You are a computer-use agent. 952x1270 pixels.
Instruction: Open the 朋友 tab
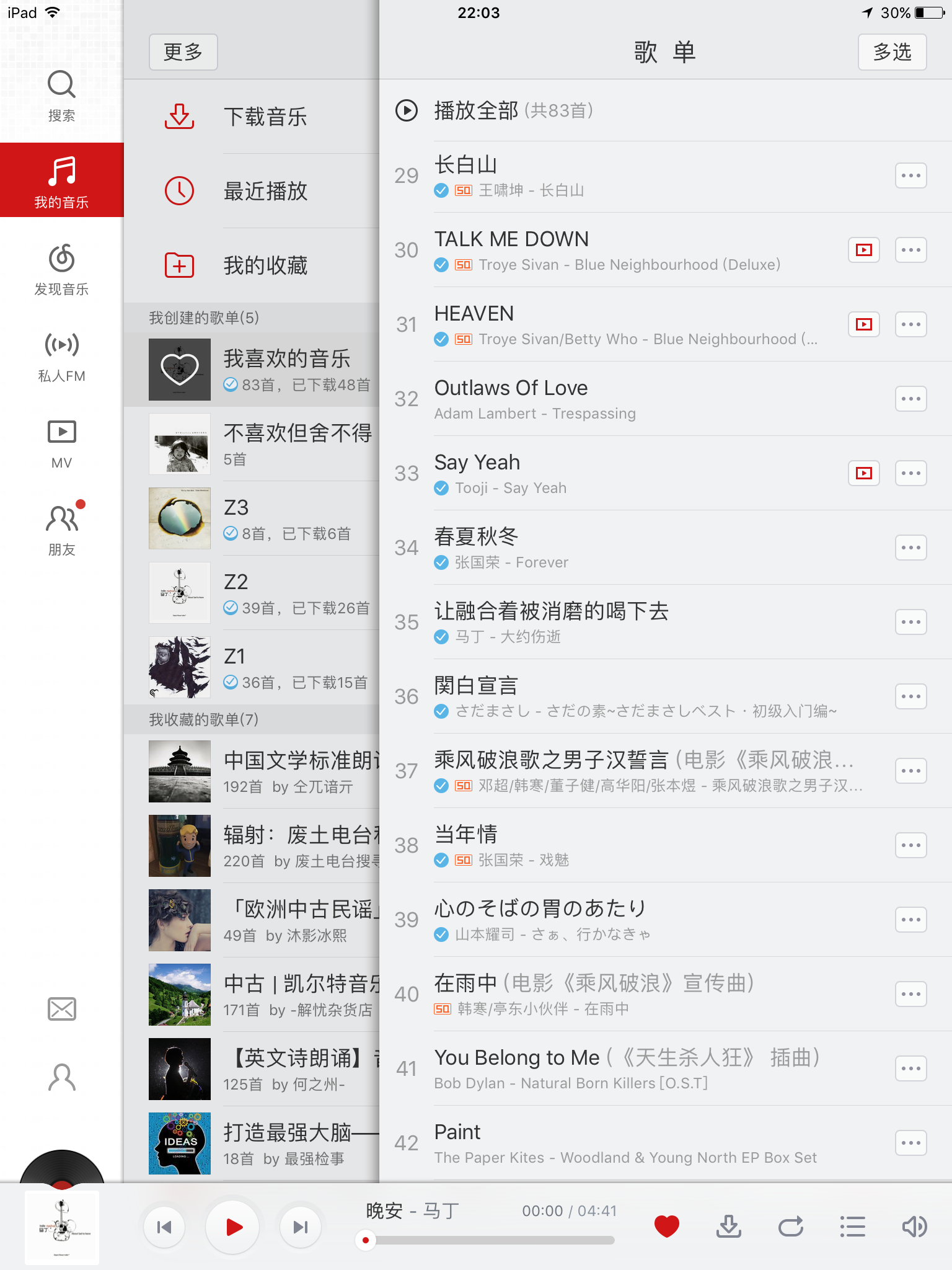click(x=61, y=530)
